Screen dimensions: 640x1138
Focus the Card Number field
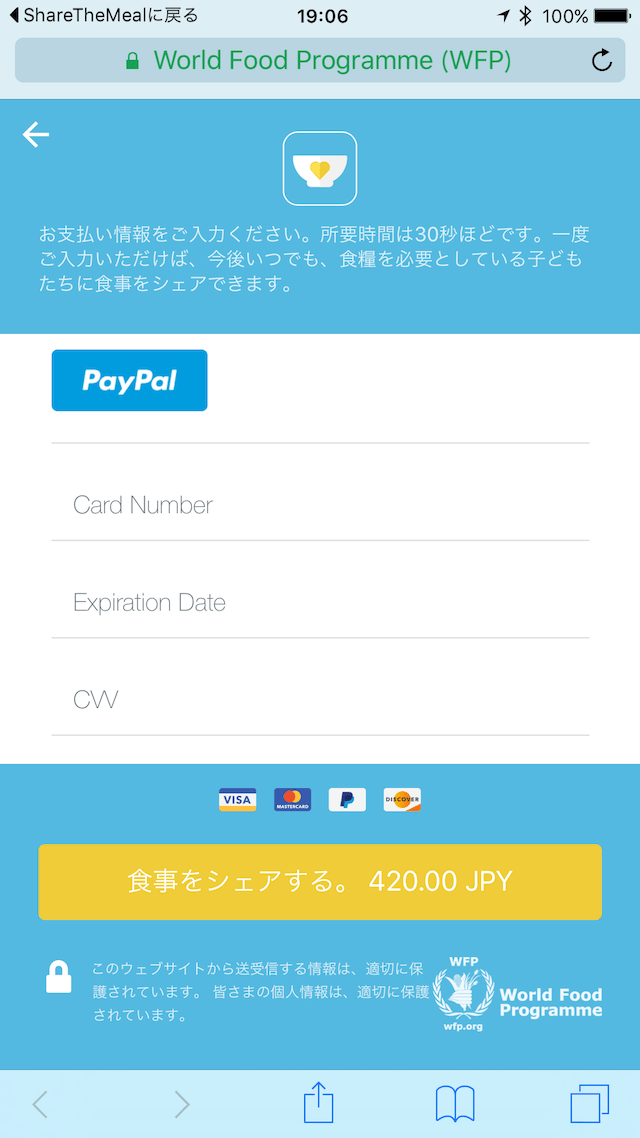click(320, 505)
